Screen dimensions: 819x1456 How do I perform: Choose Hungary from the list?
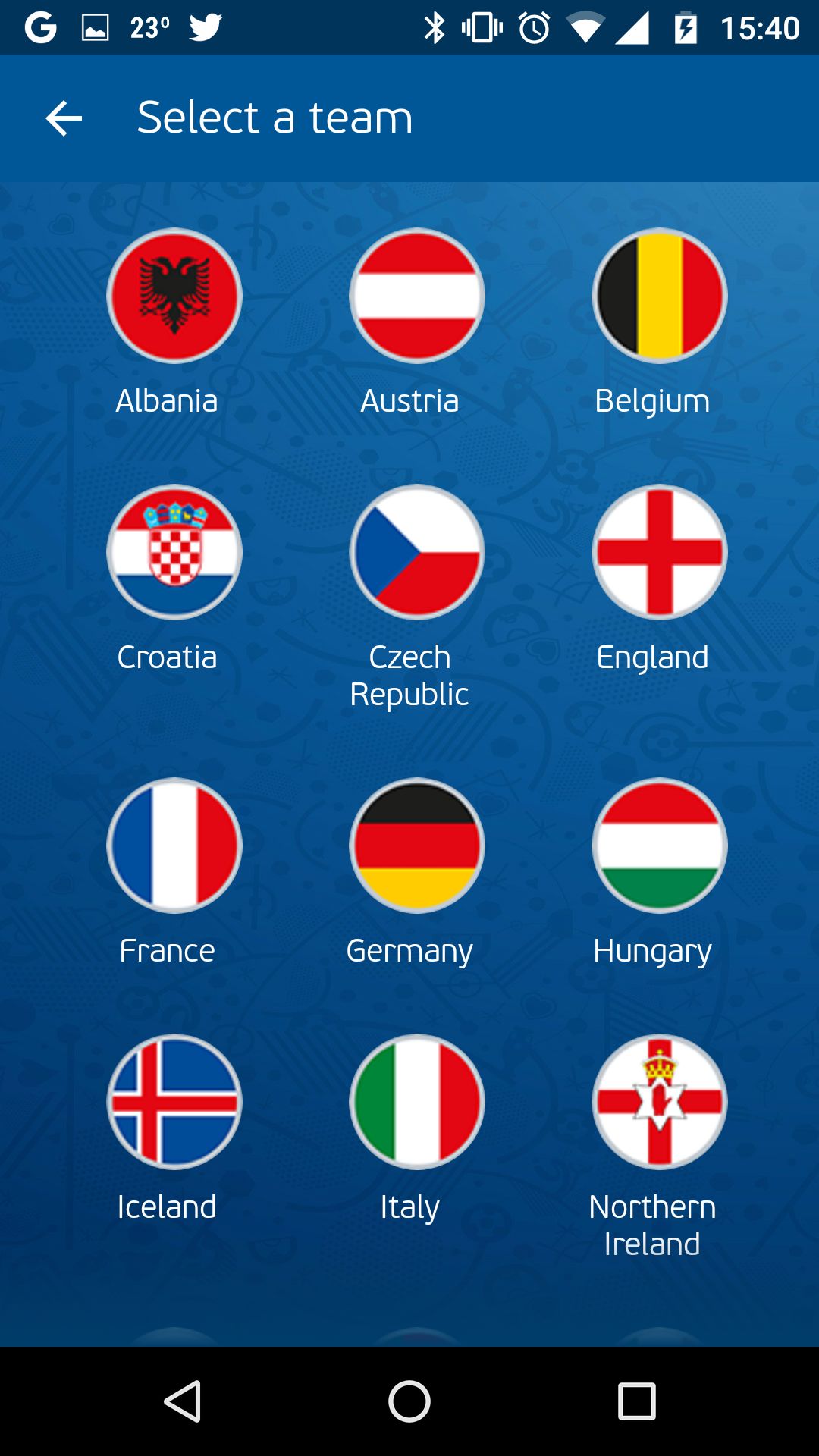(660, 846)
